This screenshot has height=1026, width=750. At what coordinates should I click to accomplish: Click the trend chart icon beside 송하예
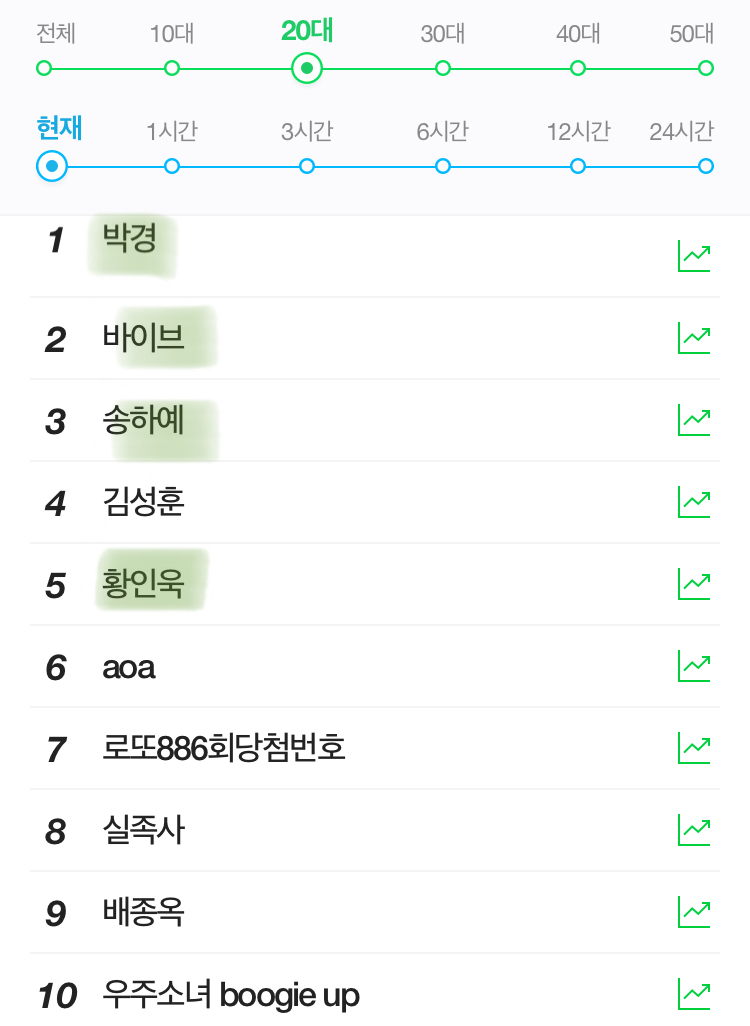tap(695, 420)
